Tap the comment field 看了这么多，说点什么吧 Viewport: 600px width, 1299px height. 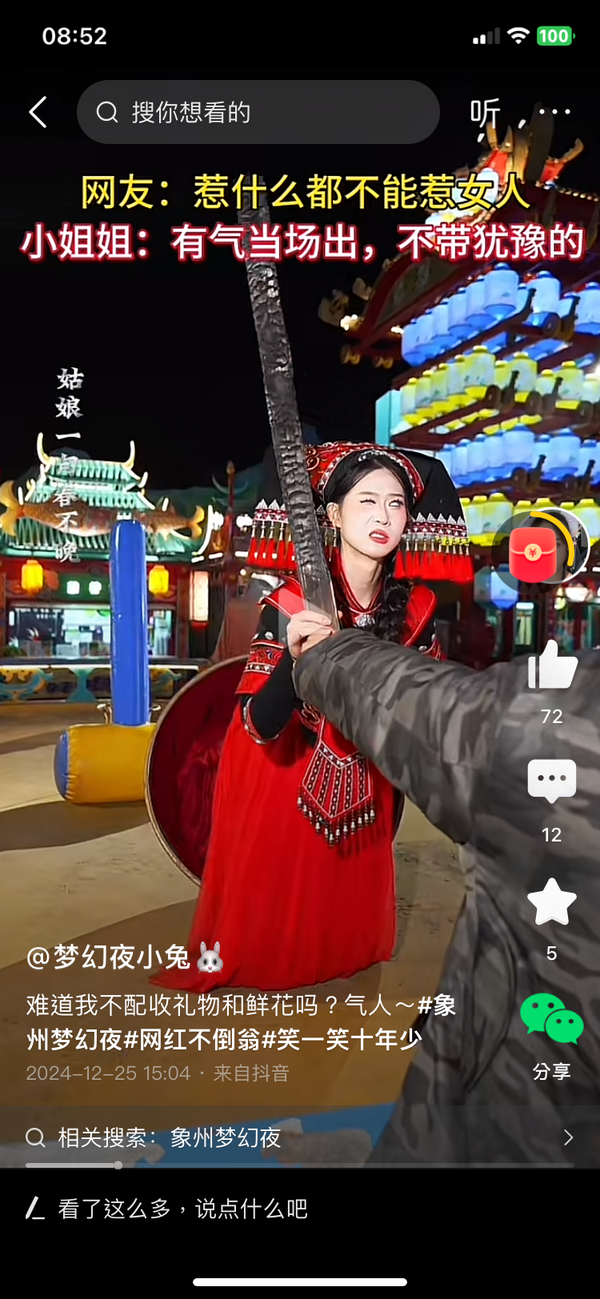click(183, 1209)
